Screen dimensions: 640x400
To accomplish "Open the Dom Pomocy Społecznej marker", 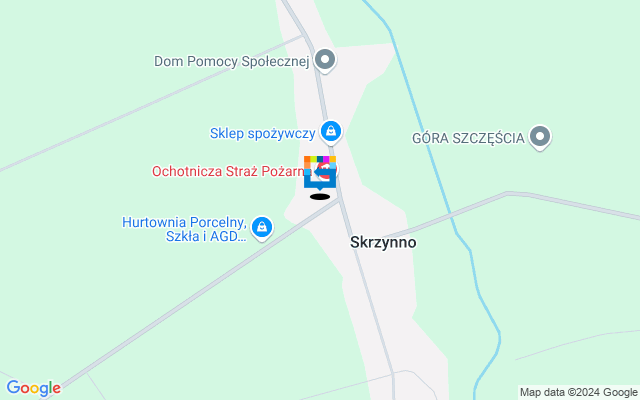I will (x=325, y=61).
